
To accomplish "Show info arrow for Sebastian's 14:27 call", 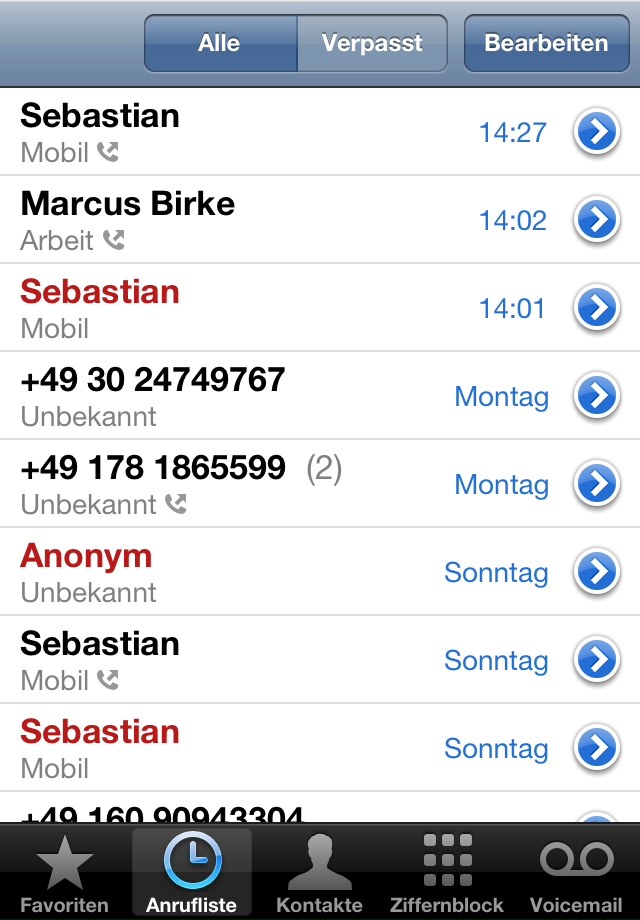I will (597, 133).
